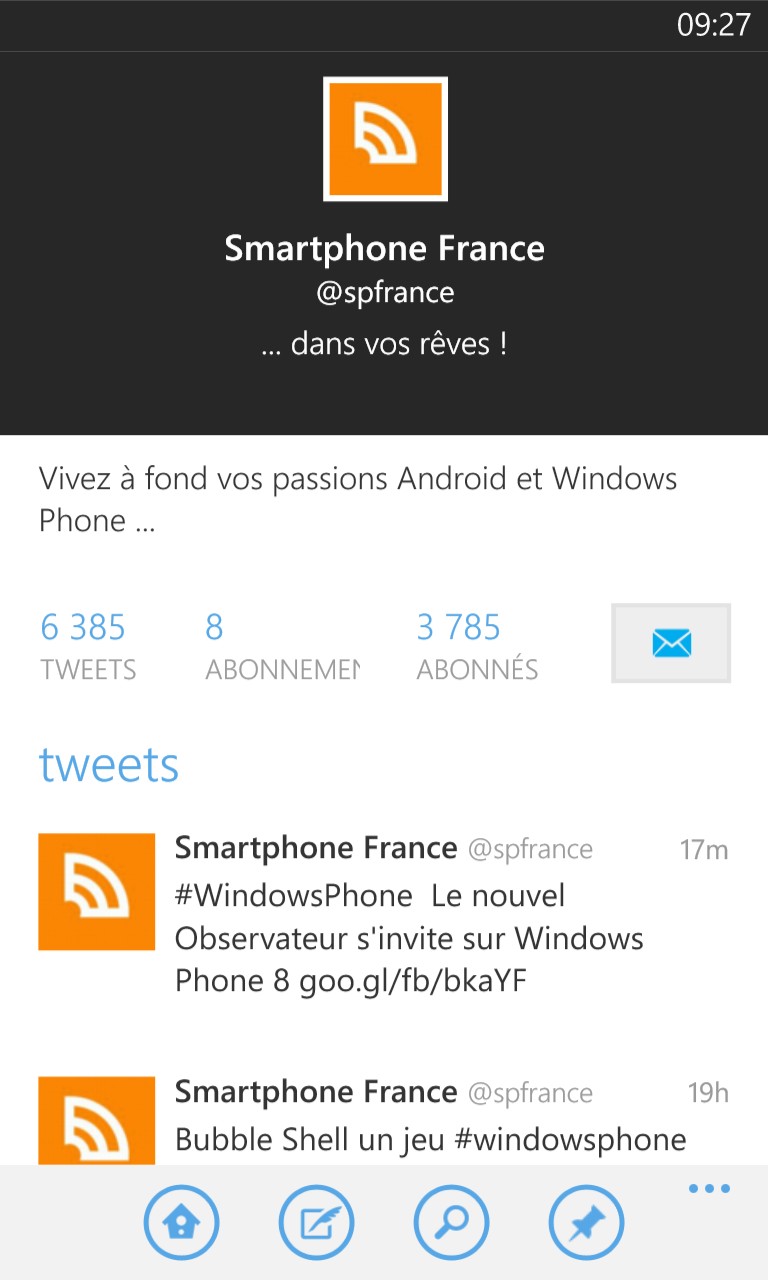Go to home timeline from app bar
The height and width of the screenshot is (1280, 768).
181,1222
